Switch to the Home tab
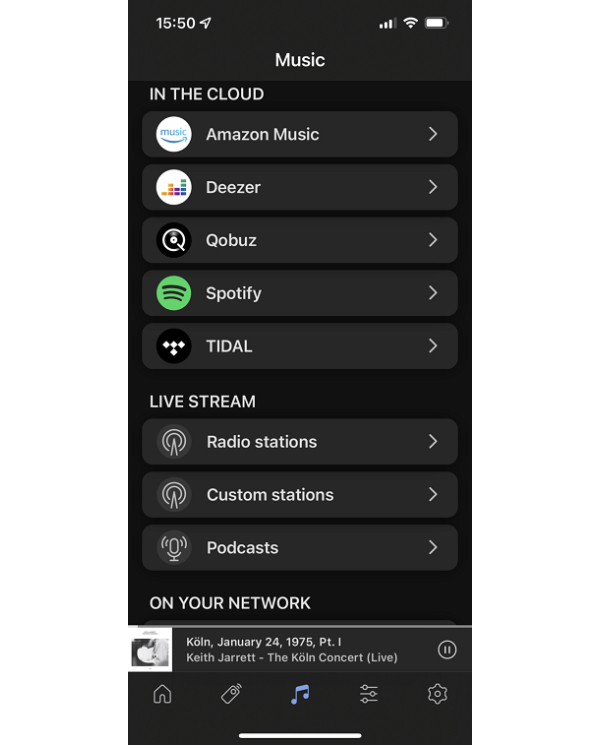Image resolution: width=600 pixels, height=745 pixels. pyautogui.click(x=162, y=694)
